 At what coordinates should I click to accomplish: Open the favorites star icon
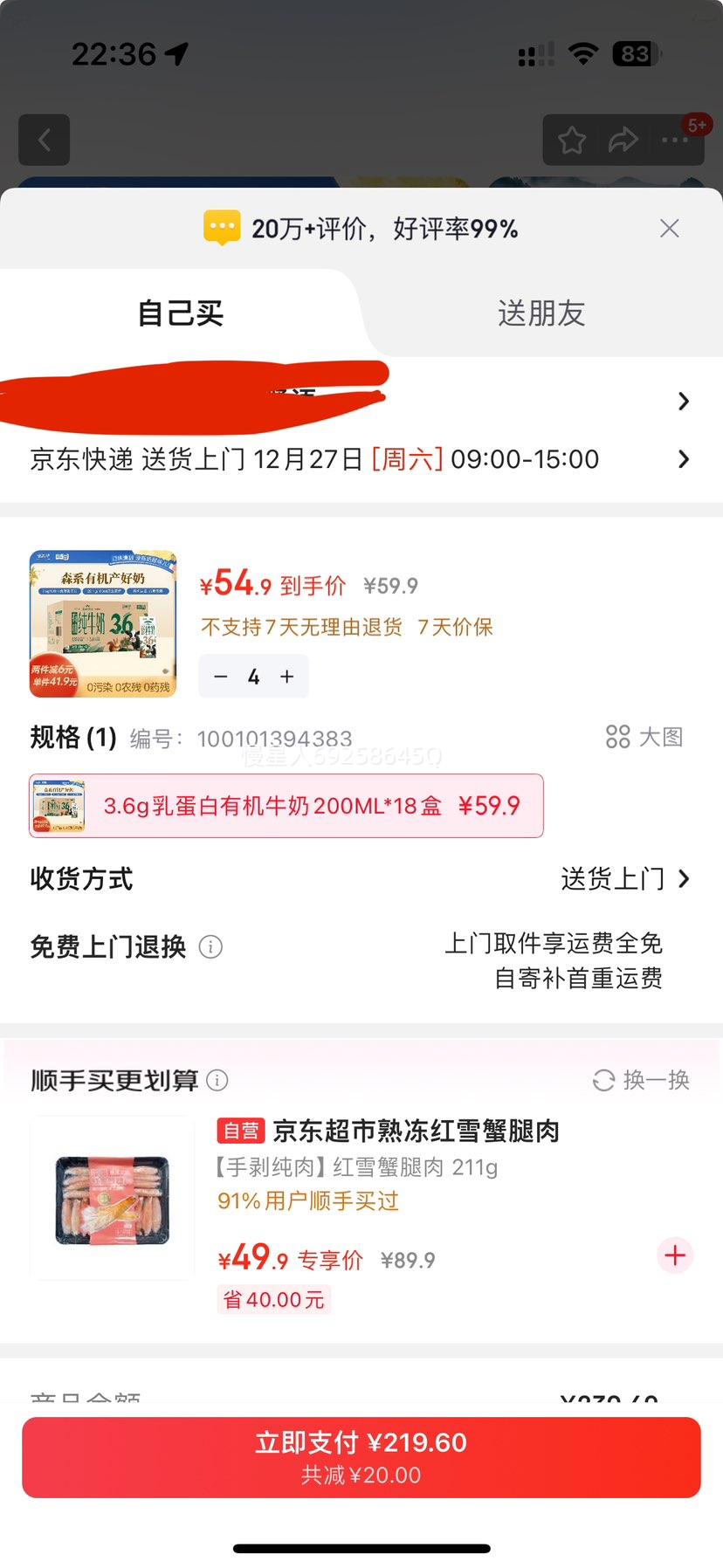click(572, 140)
